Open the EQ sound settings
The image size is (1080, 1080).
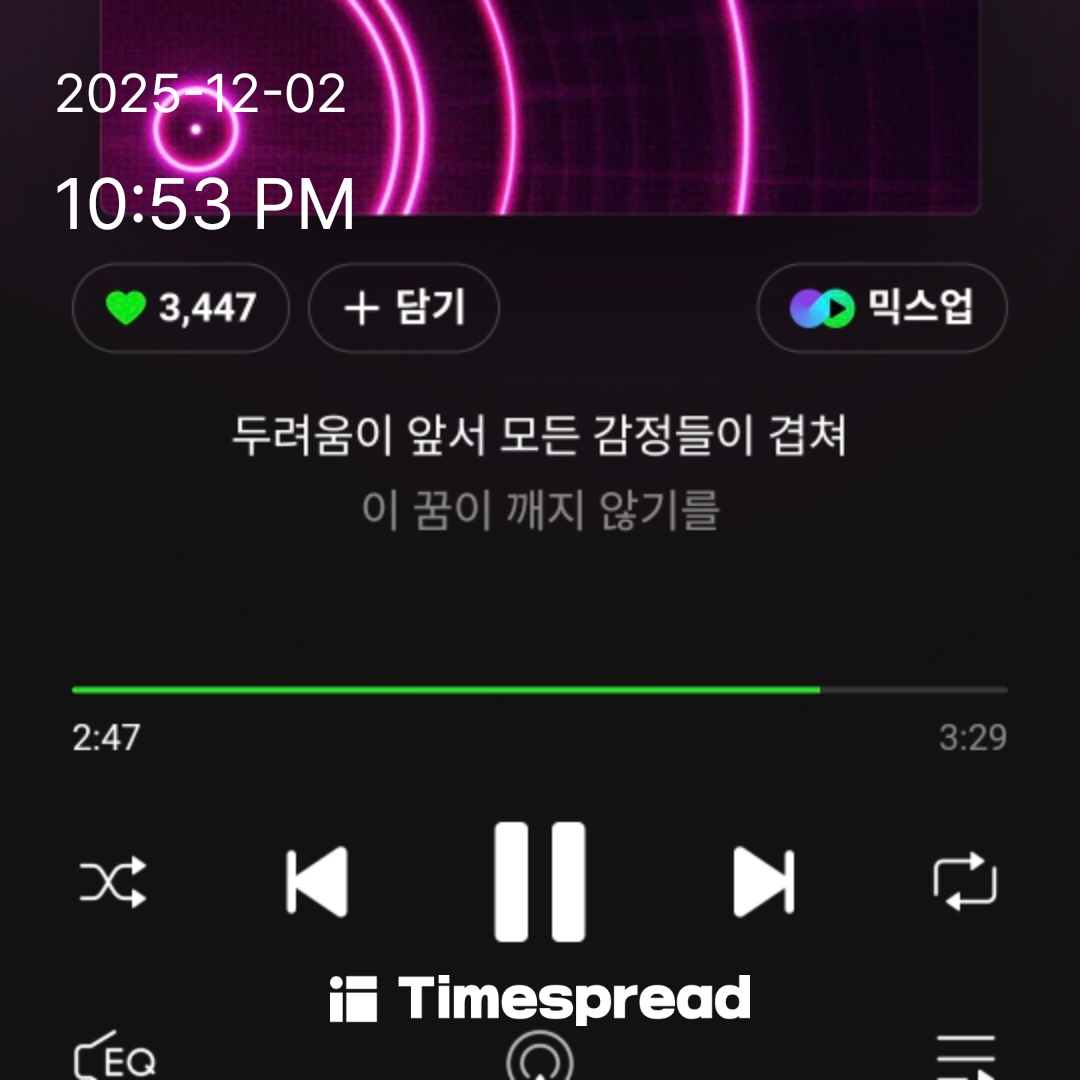(116, 1058)
